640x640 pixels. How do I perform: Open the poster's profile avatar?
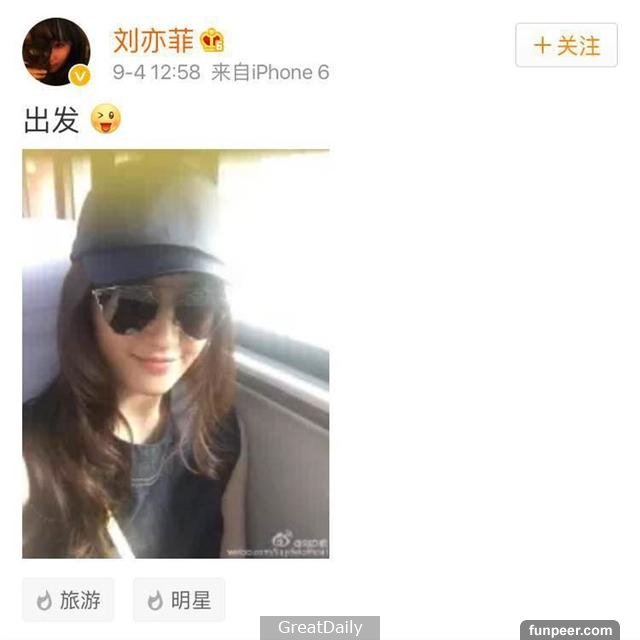[x=56, y=52]
